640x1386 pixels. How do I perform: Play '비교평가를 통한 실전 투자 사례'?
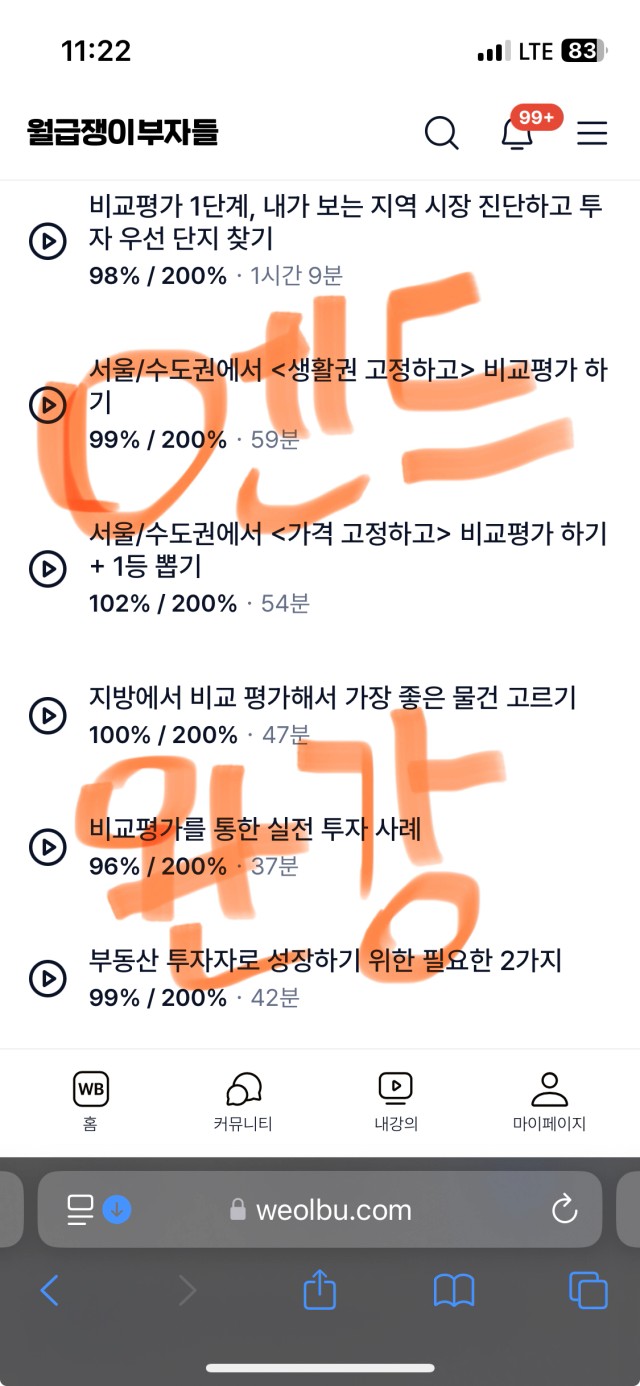(47, 847)
